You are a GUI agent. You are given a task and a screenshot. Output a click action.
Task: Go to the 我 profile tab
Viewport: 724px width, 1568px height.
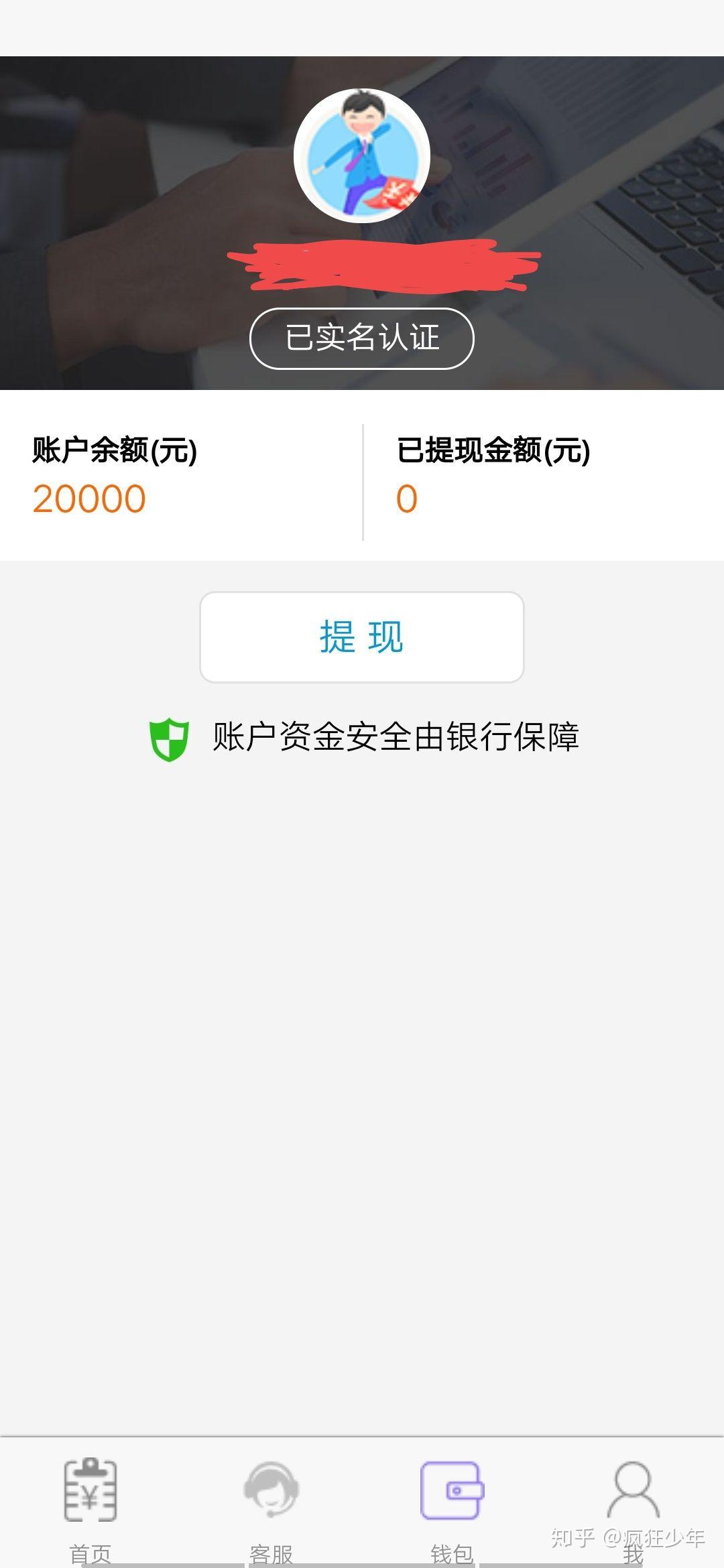pyautogui.click(x=633, y=1503)
